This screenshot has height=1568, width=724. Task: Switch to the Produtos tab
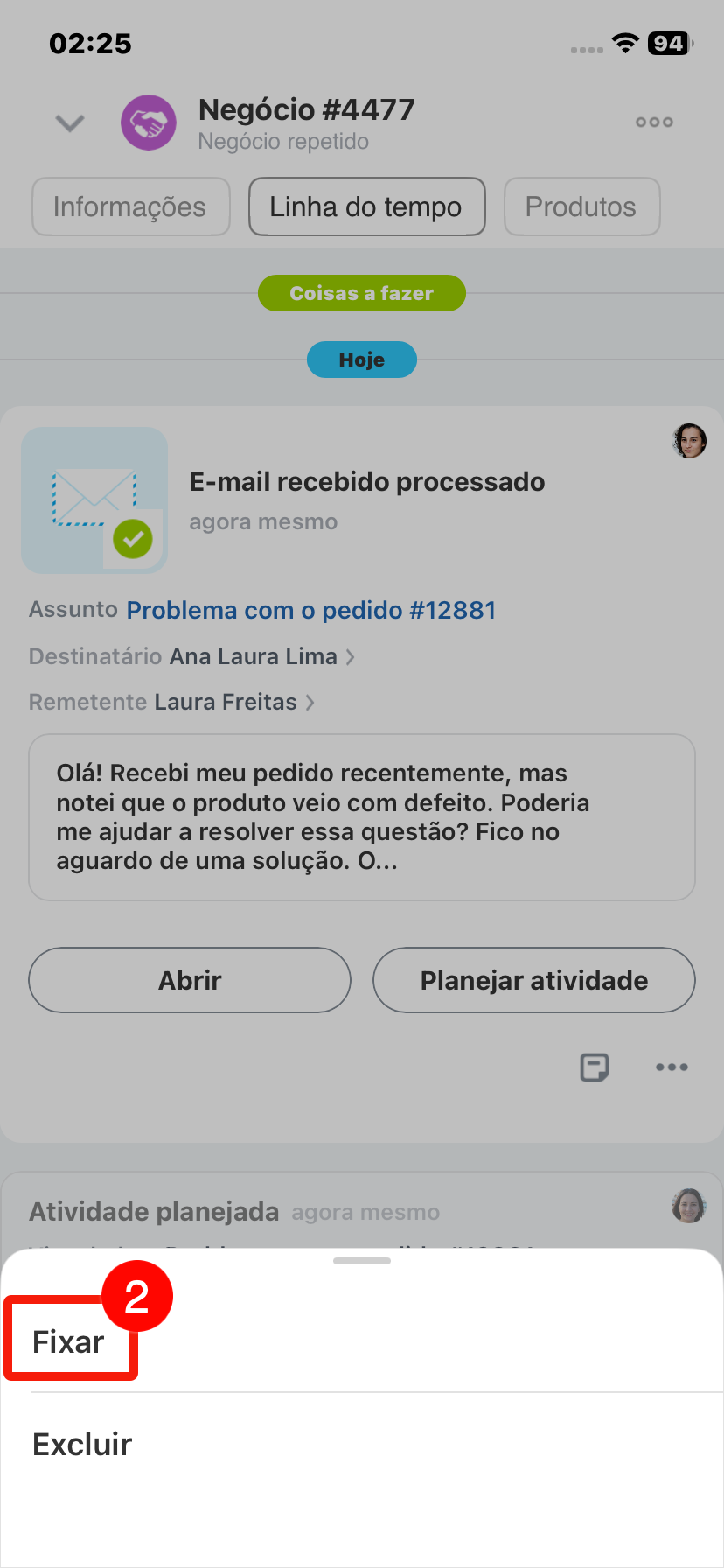[x=581, y=206]
